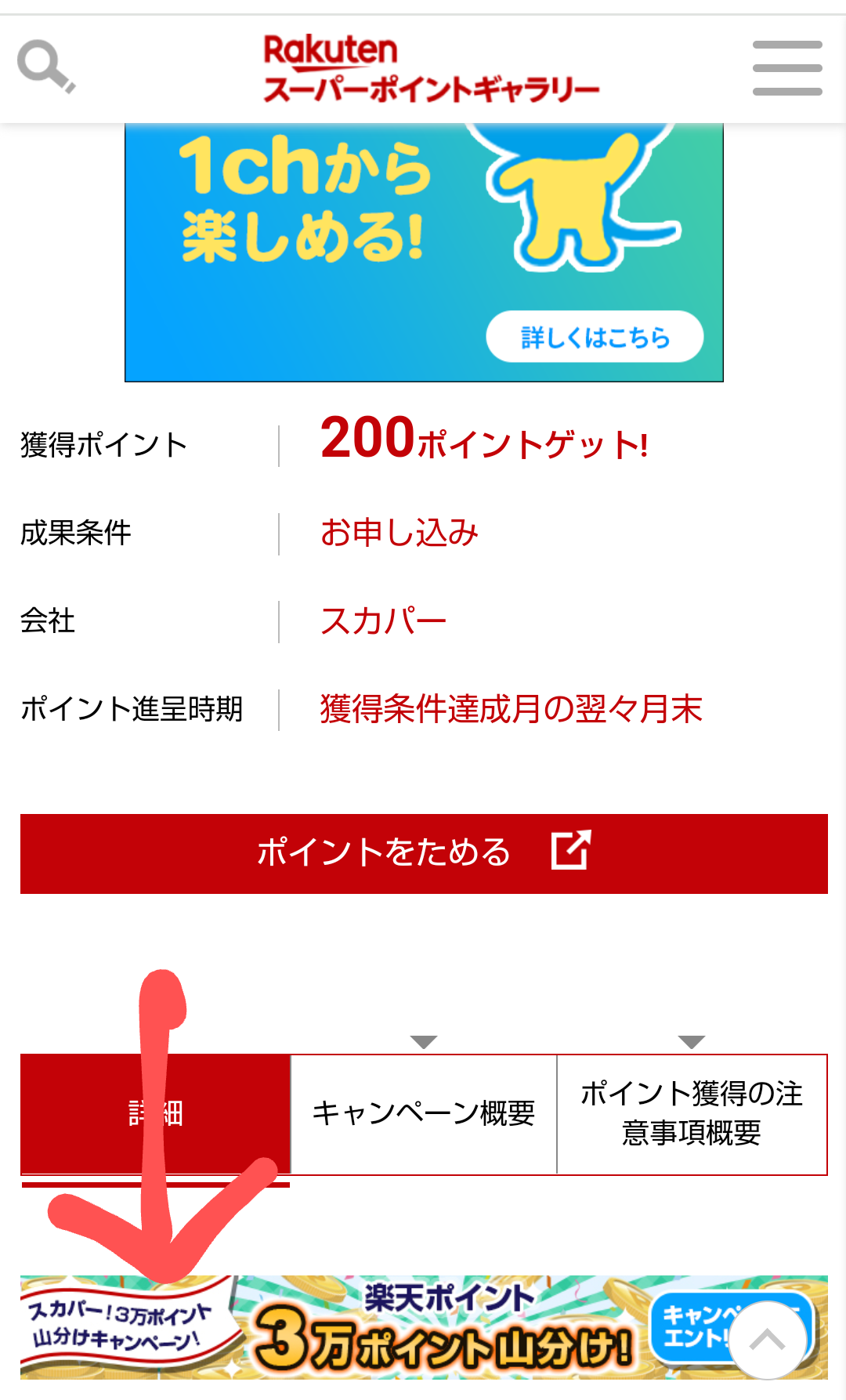Viewport: 846px width, 1400px height.
Task: Open the hamburger menu
Action: [x=786, y=68]
